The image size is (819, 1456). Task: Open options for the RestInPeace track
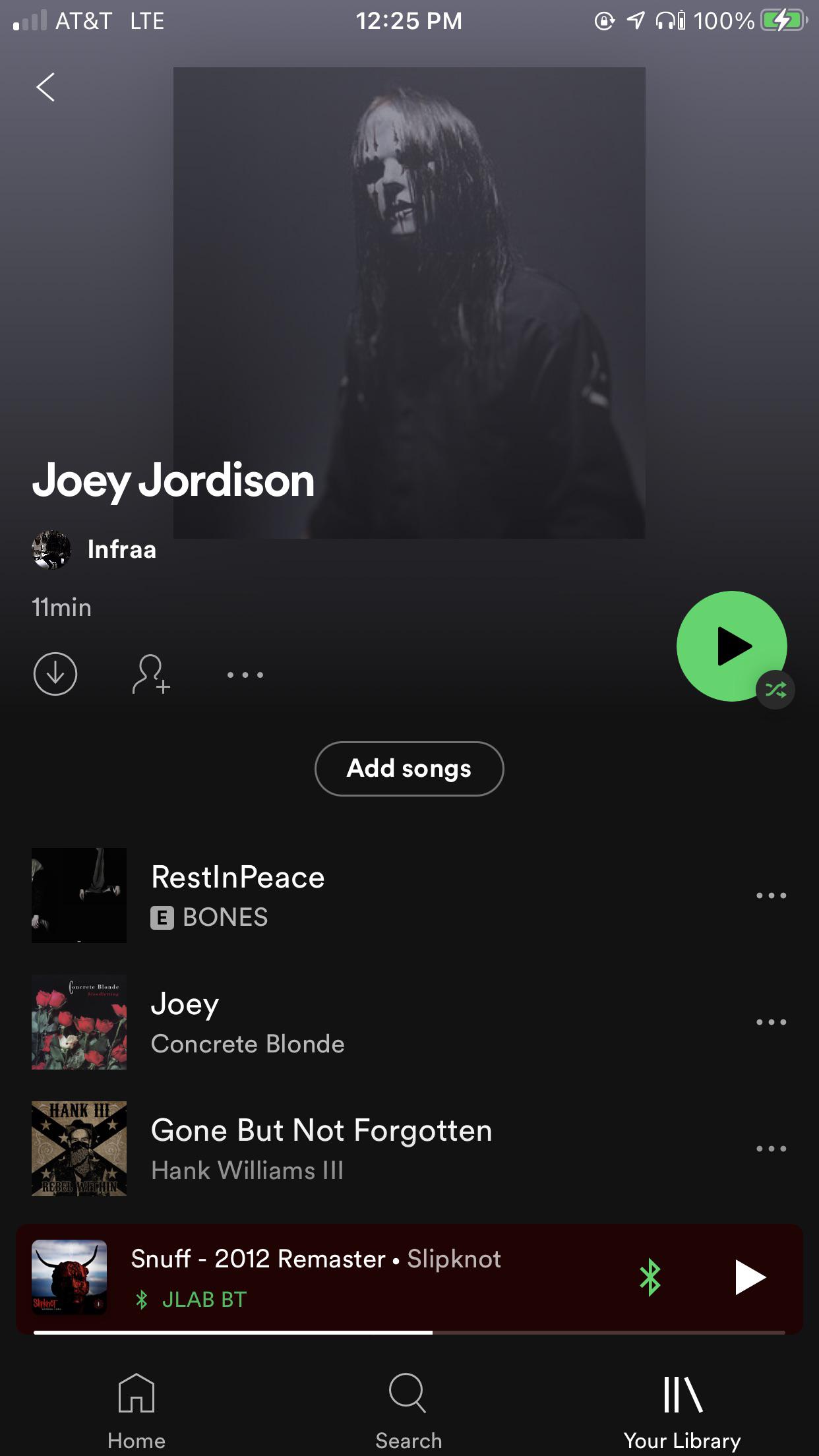click(x=770, y=894)
